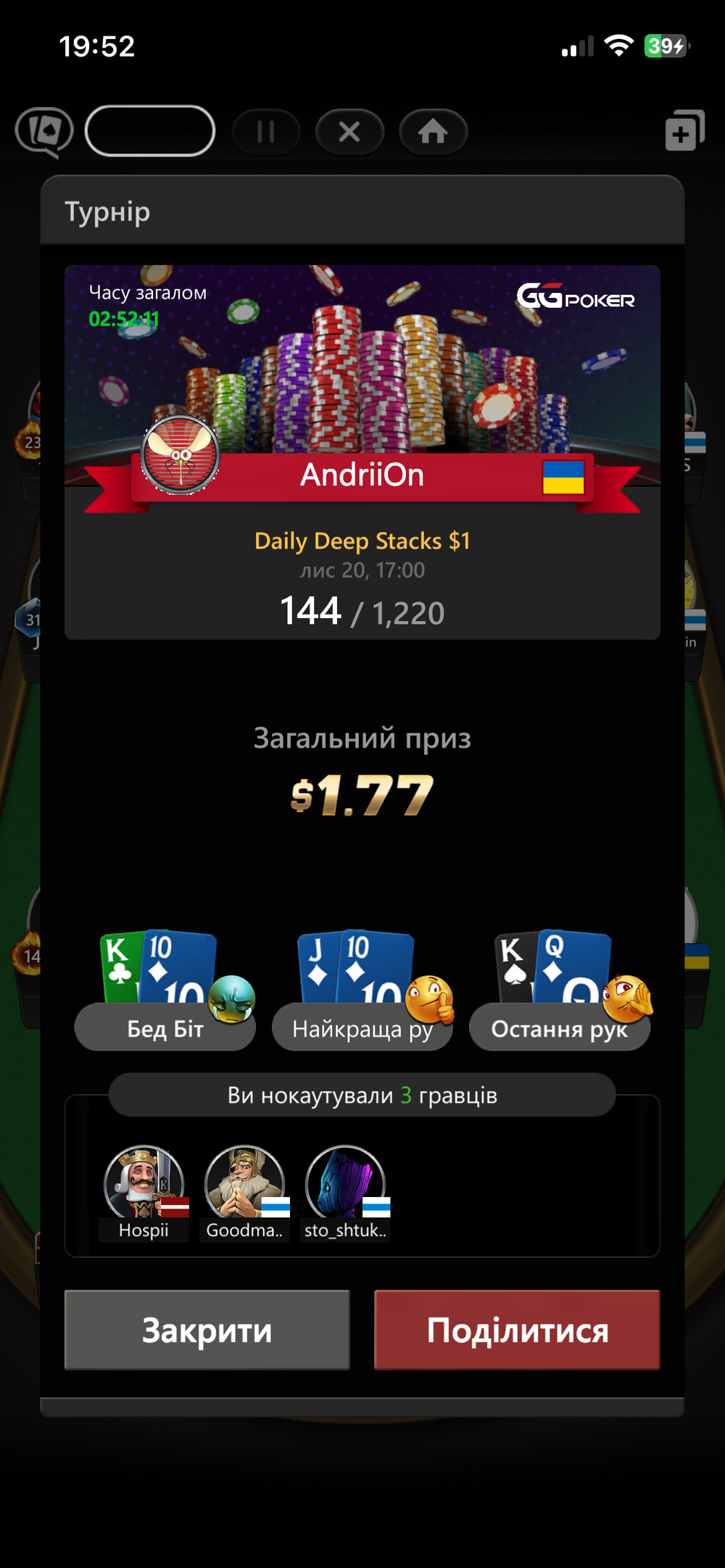
Task: Open the cards chat icon
Action: (x=45, y=132)
